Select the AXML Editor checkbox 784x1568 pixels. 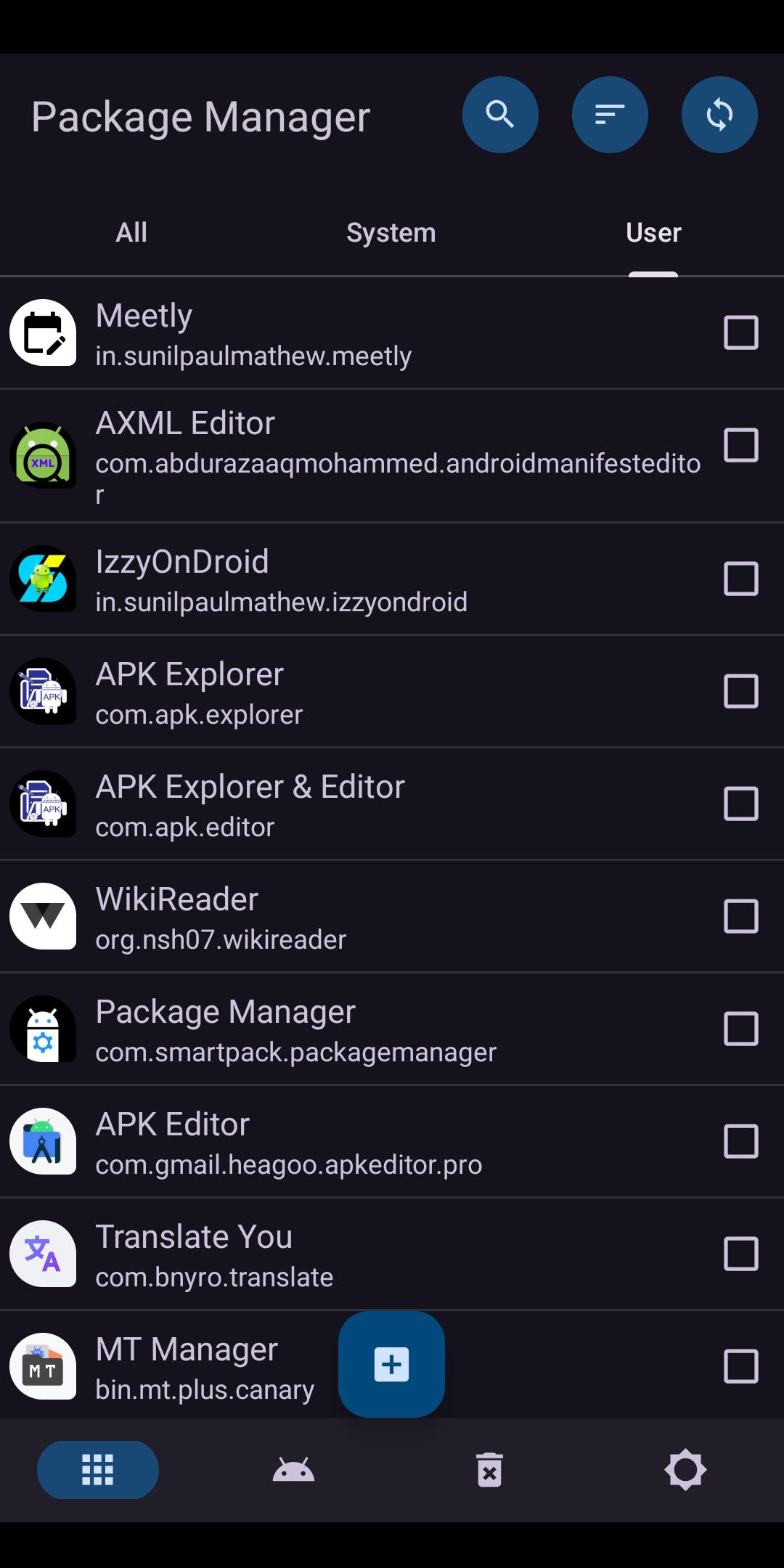pyautogui.click(x=741, y=445)
